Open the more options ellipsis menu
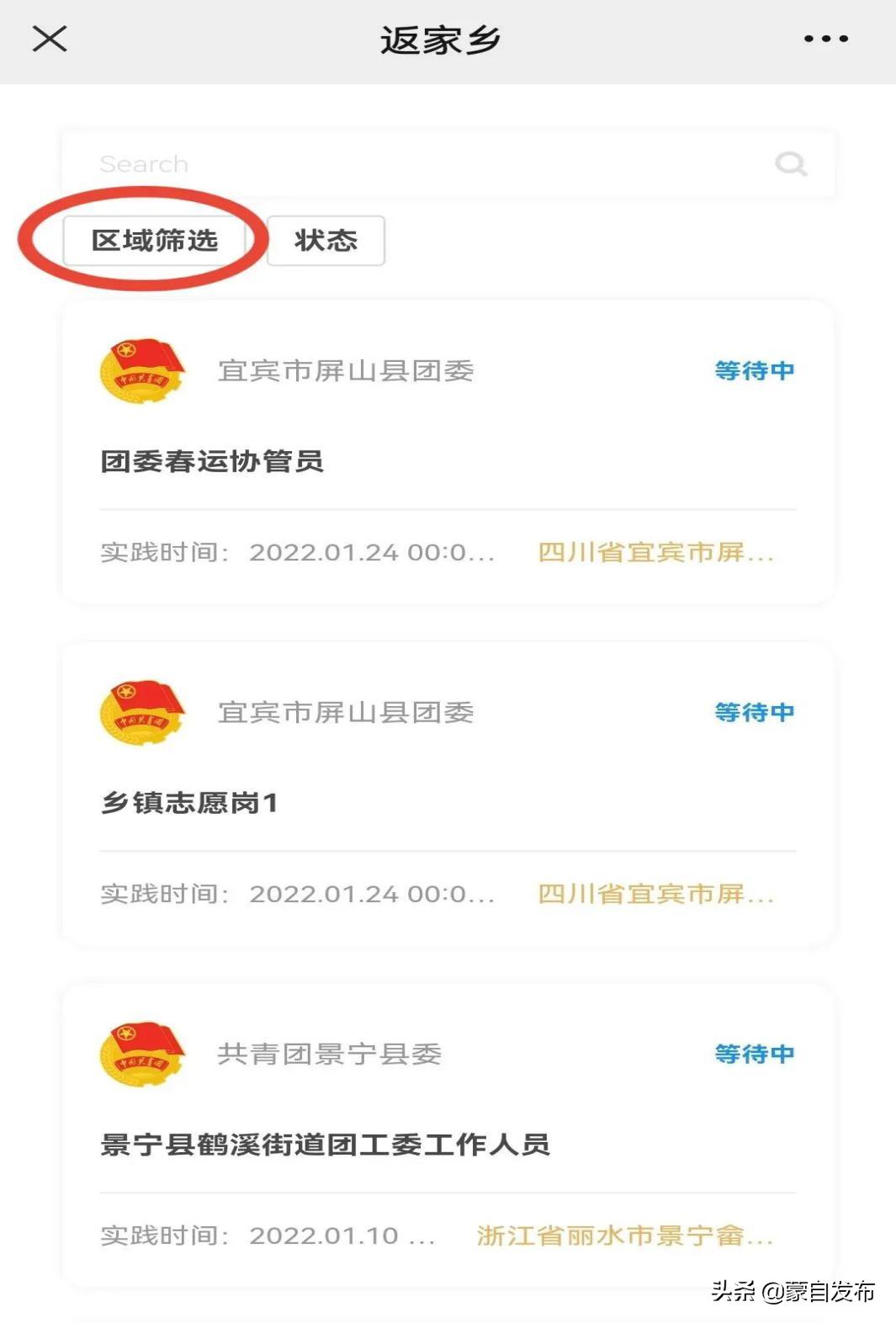This screenshot has width=896, height=1323. (826, 38)
